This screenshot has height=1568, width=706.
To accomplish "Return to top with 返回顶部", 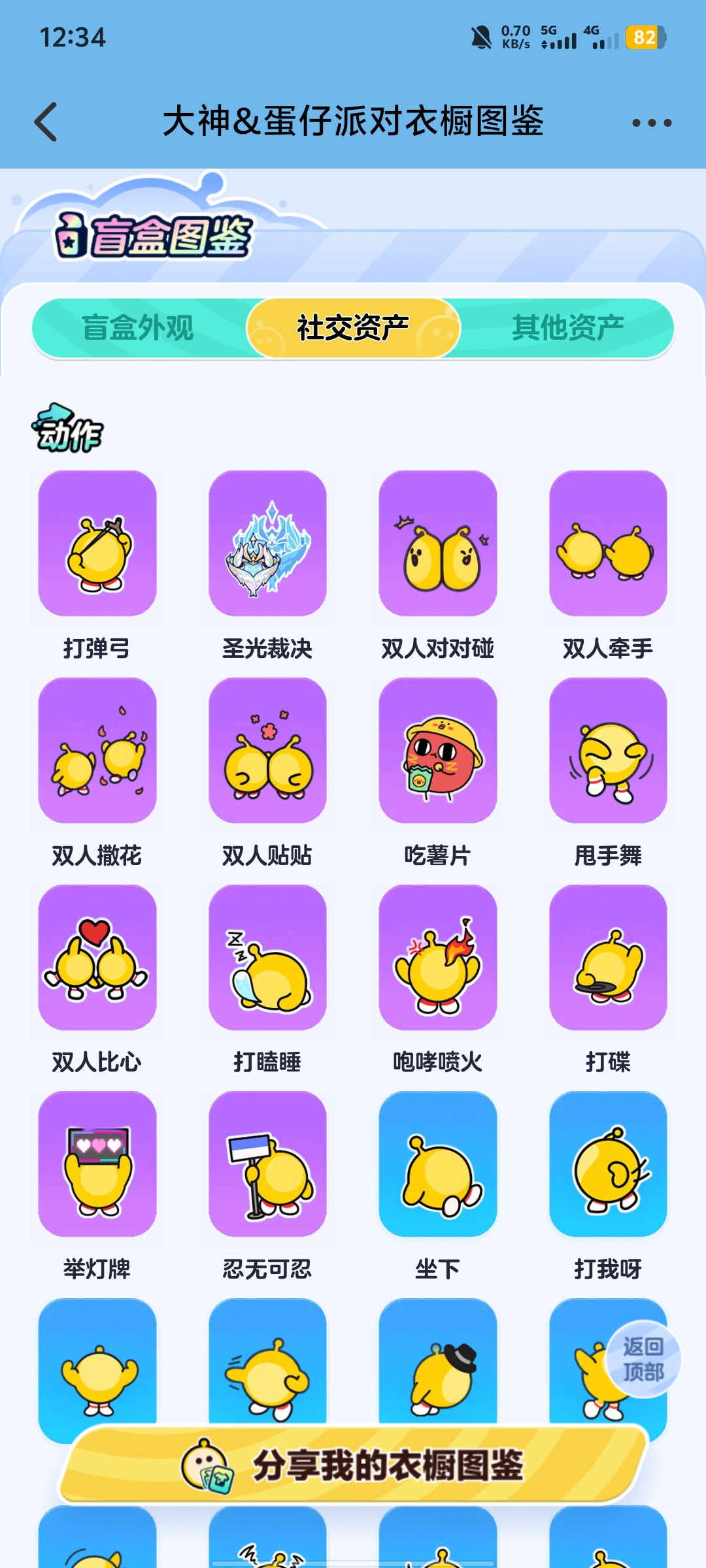I will [643, 1359].
